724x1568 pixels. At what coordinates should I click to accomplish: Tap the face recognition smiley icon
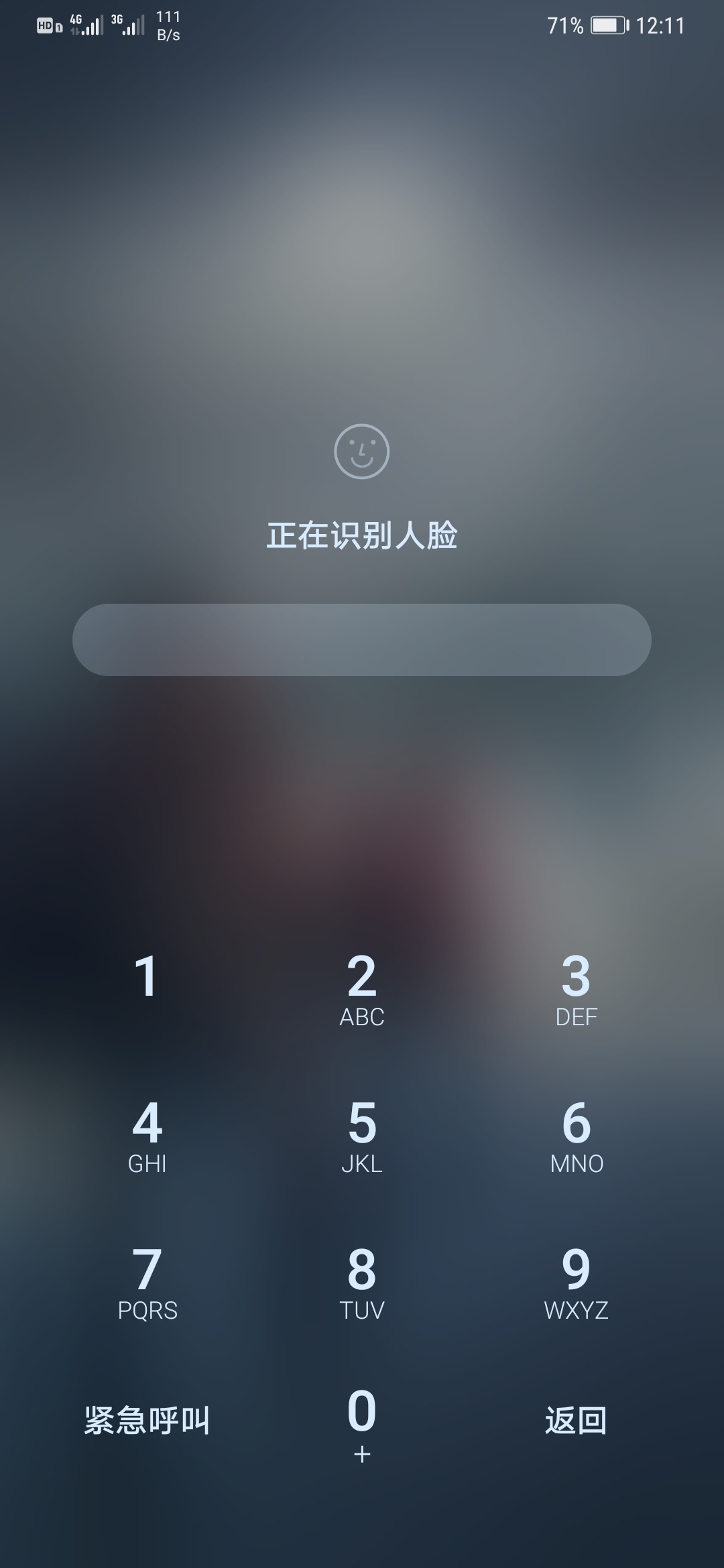click(x=362, y=452)
